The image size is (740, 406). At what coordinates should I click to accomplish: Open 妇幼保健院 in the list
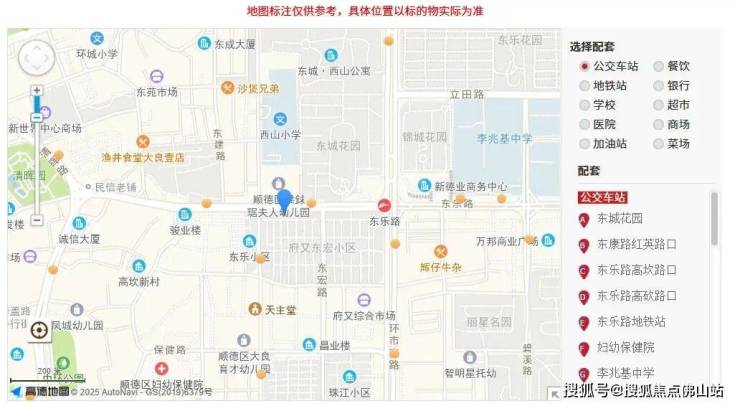pos(625,348)
